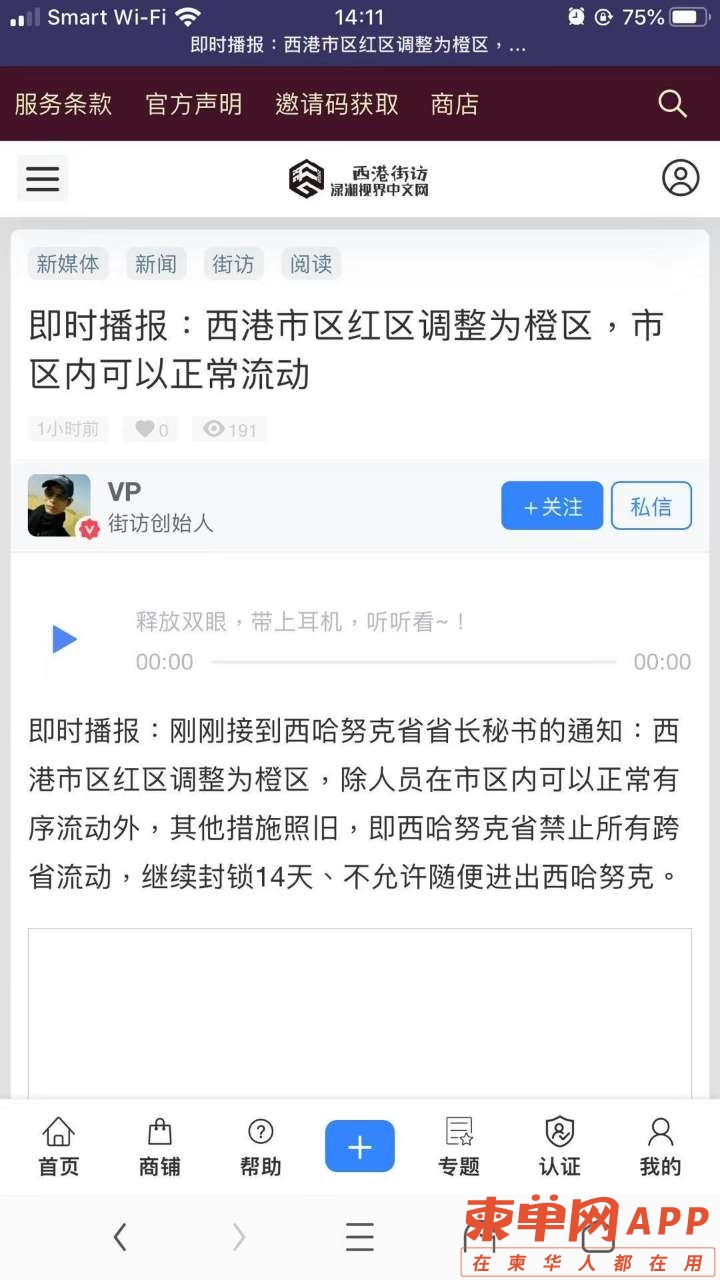This screenshot has width=720, height=1280.
Task: Open 官方声明 link
Action: click(x=194, y=104)
